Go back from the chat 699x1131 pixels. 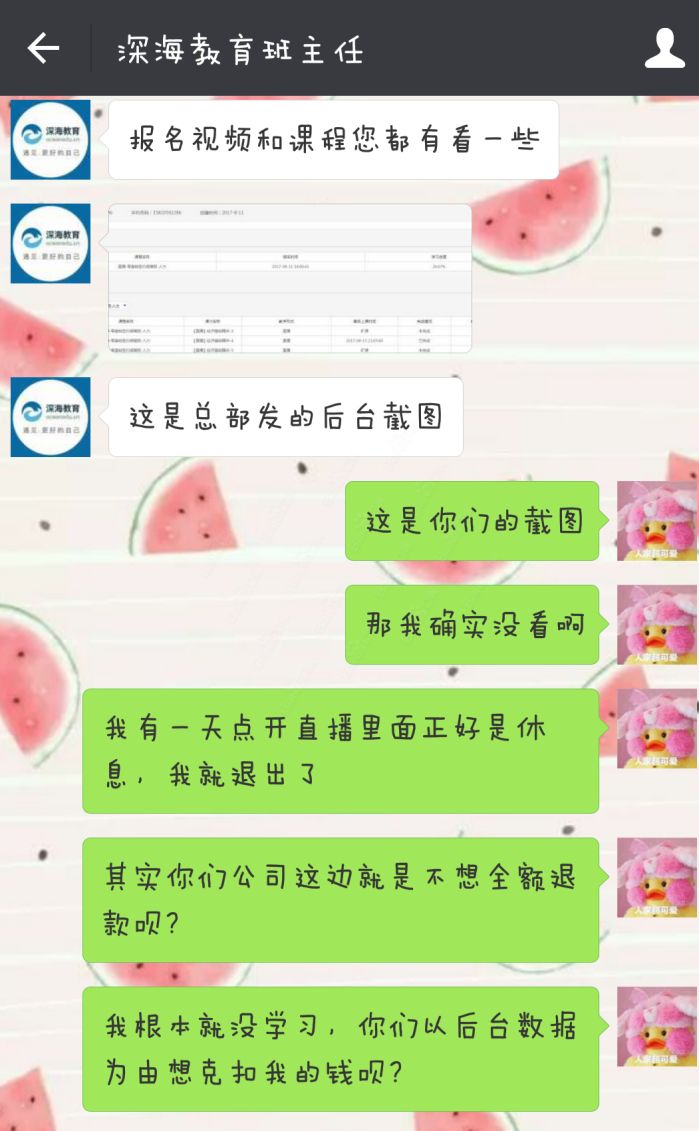click(43, 48)
